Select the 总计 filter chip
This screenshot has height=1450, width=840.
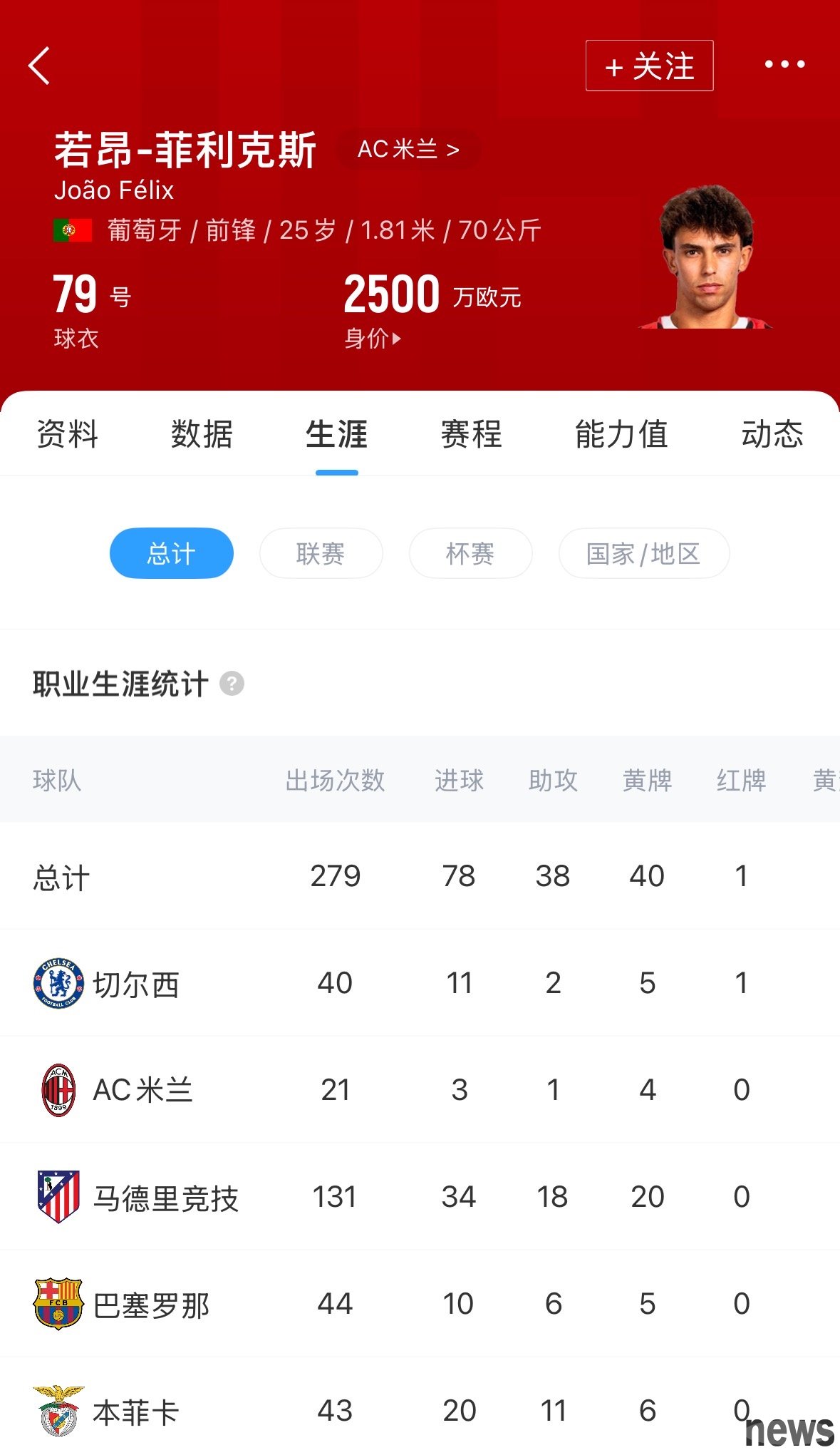coord(172,553)
